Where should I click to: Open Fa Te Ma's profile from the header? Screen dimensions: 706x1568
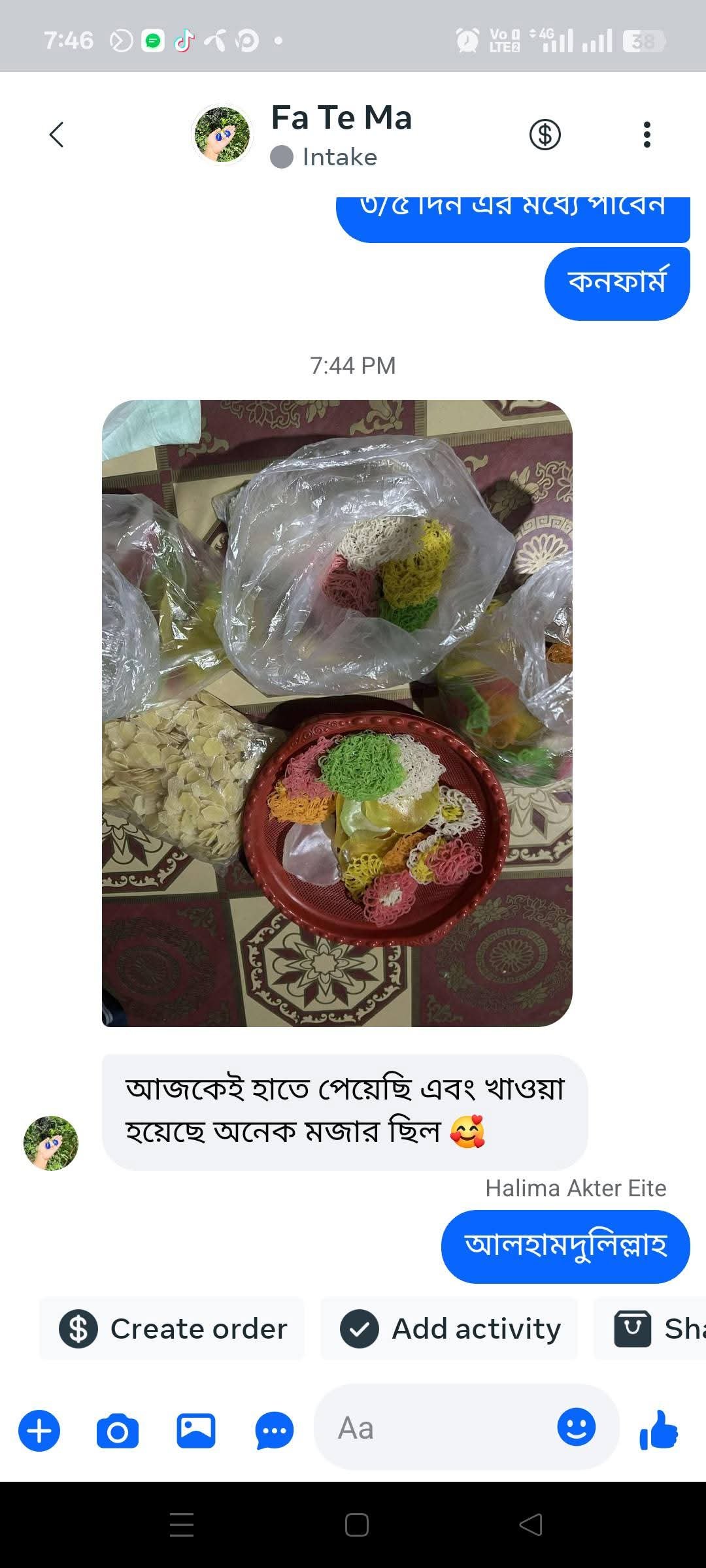coord(340,133)
